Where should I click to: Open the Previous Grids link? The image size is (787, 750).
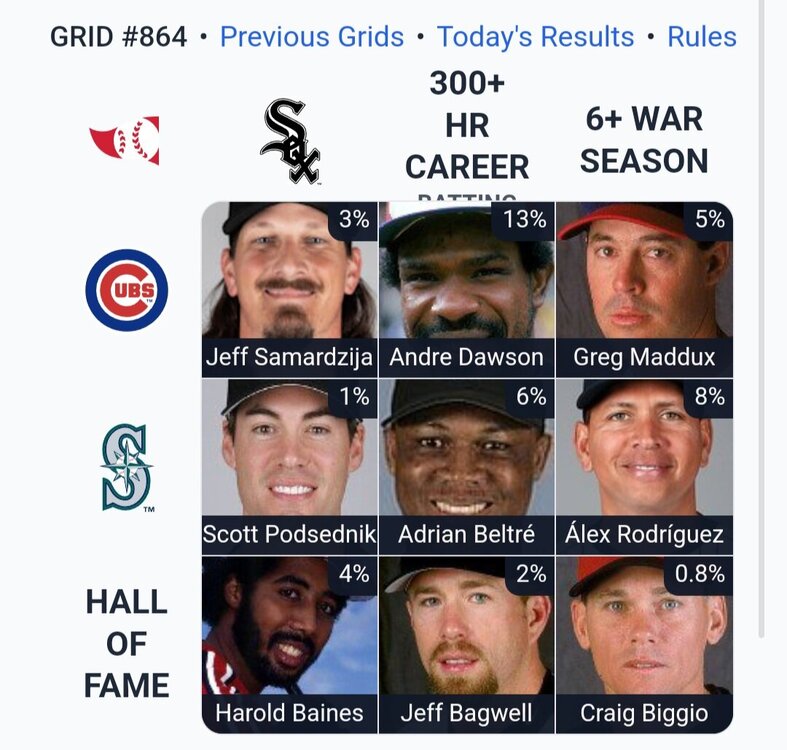point(312,38)
